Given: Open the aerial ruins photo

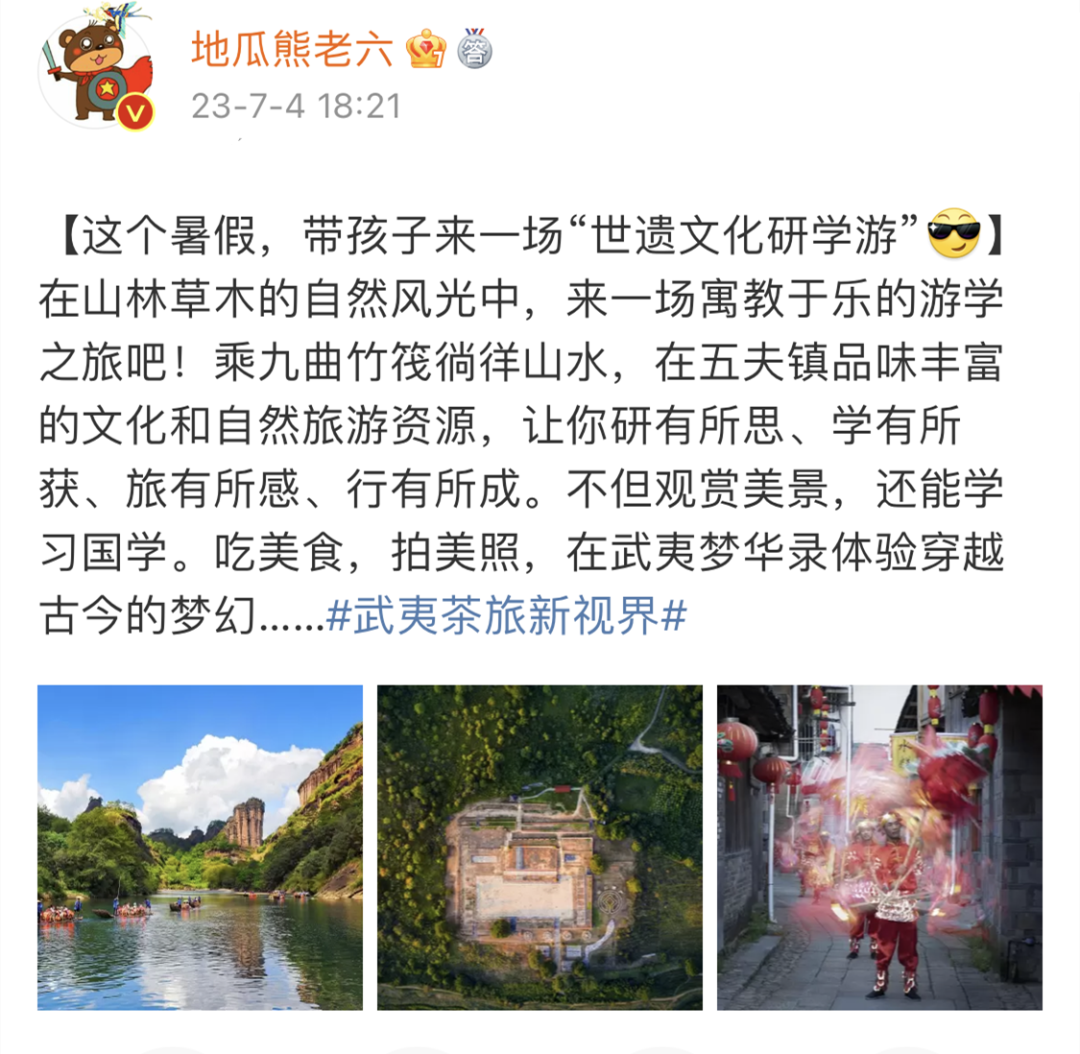Looking at the screenshot, I should point(540,847).
